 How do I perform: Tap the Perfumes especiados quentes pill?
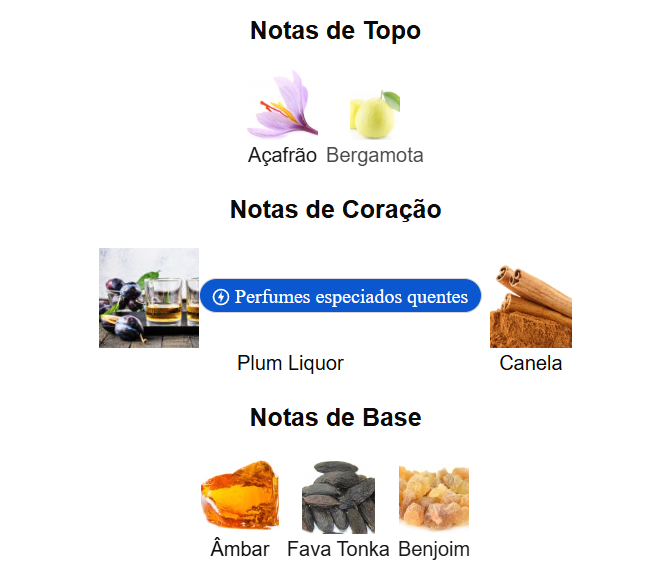click(340, 297)
